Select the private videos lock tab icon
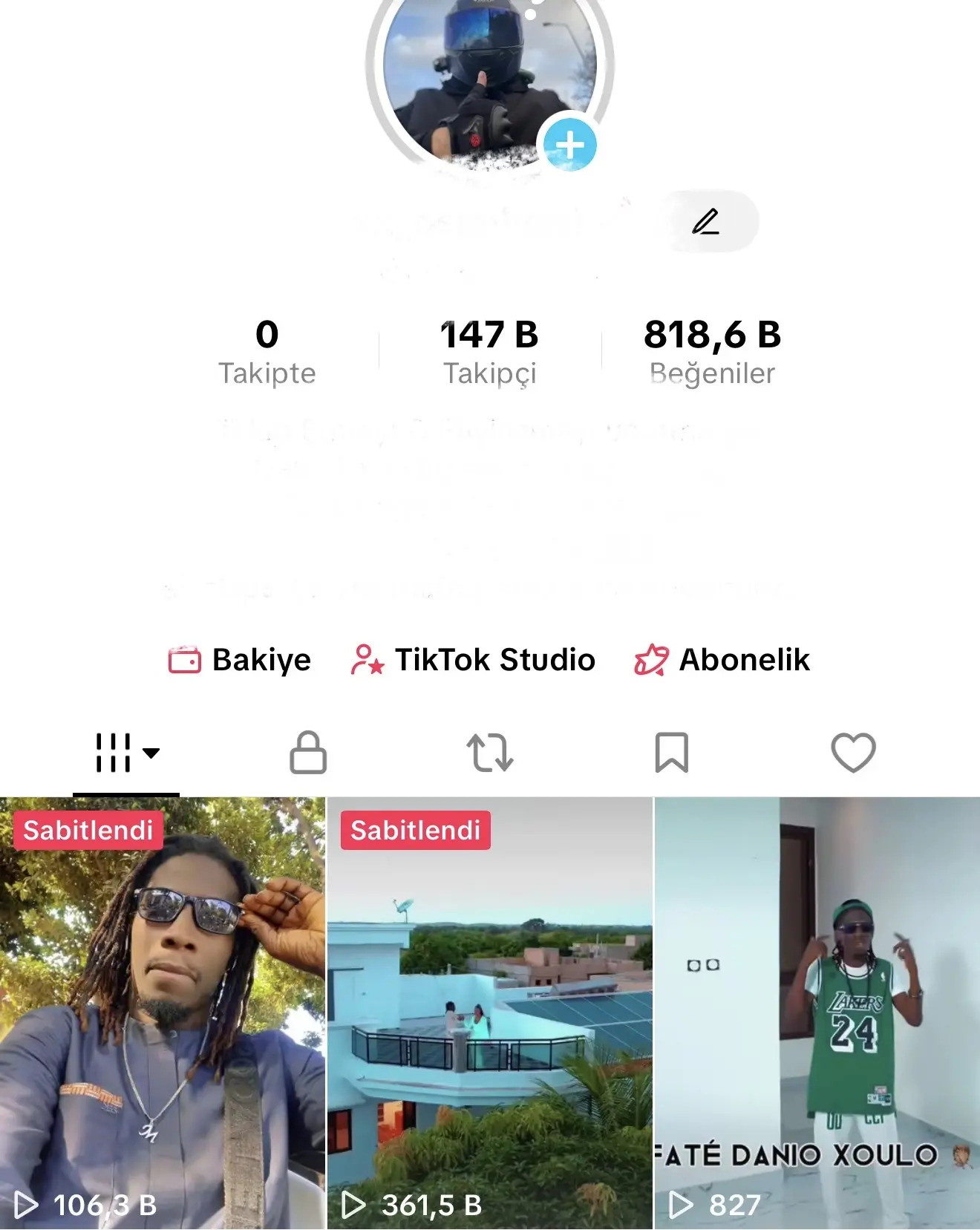This screenshot has height=1230, width=980. [310, 753]
